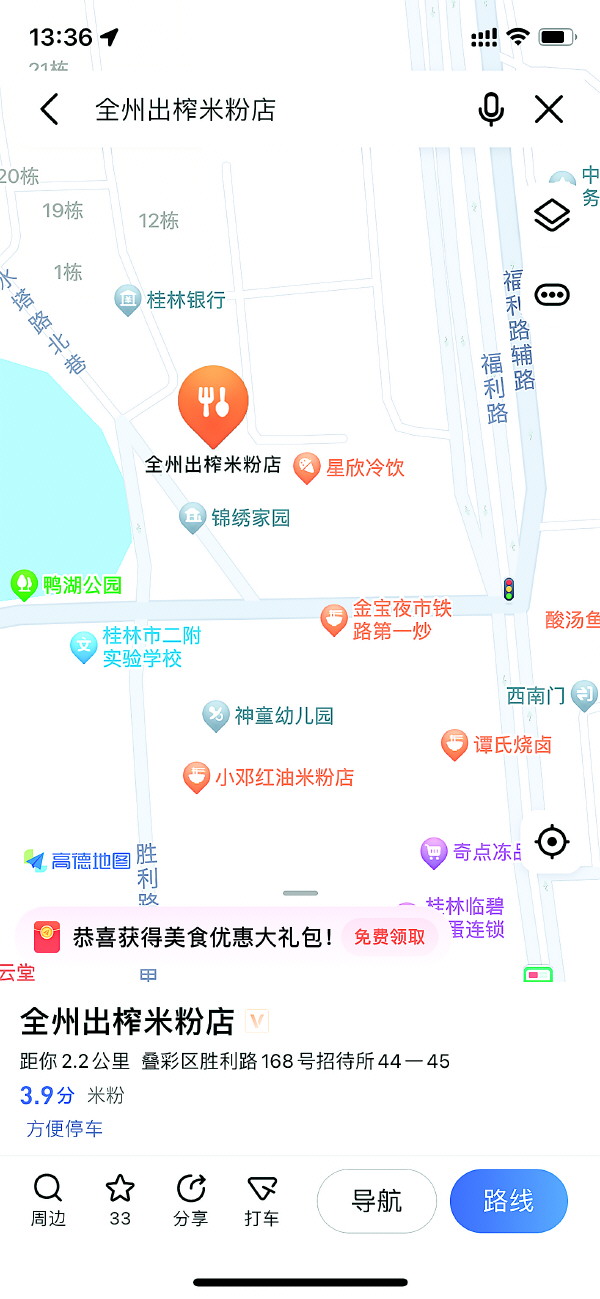Screen dimensions: 600x1299
Task: Hail a ride with 打车
Action: coord(262,1200)
